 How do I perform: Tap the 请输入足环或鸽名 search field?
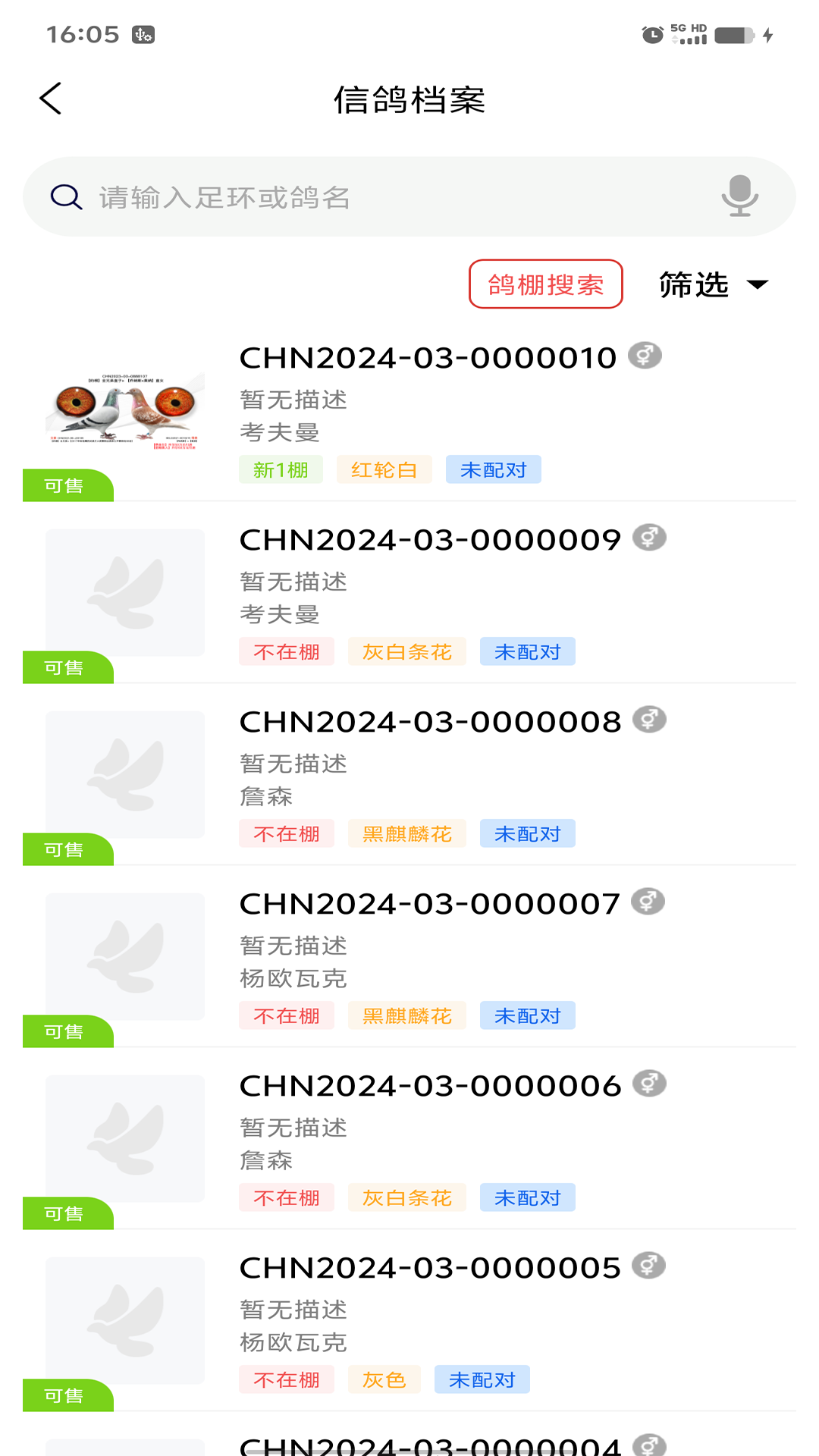[303, 197]
